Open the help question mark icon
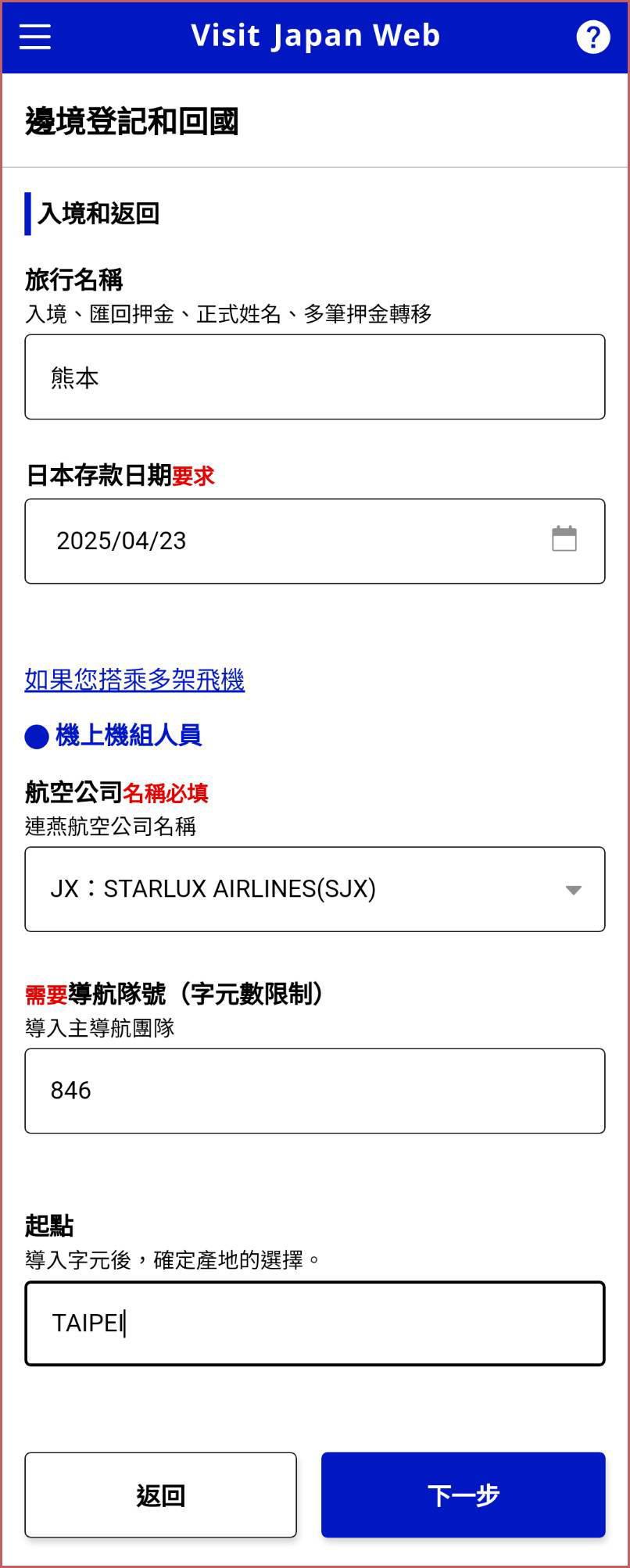This screenshot has height=1568, width=630. point(592,37)
